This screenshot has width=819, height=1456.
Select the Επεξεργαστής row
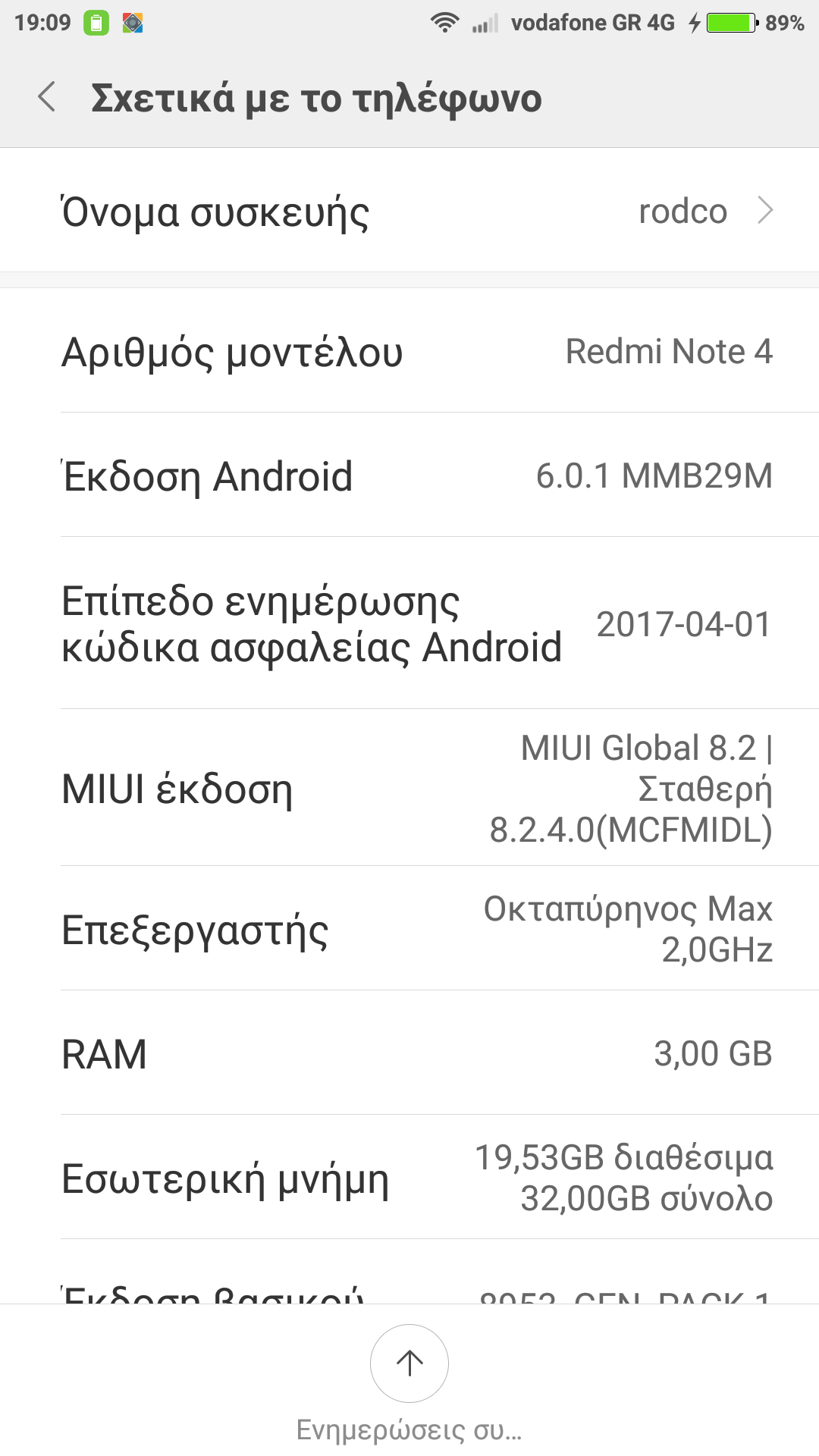point(409,929)
